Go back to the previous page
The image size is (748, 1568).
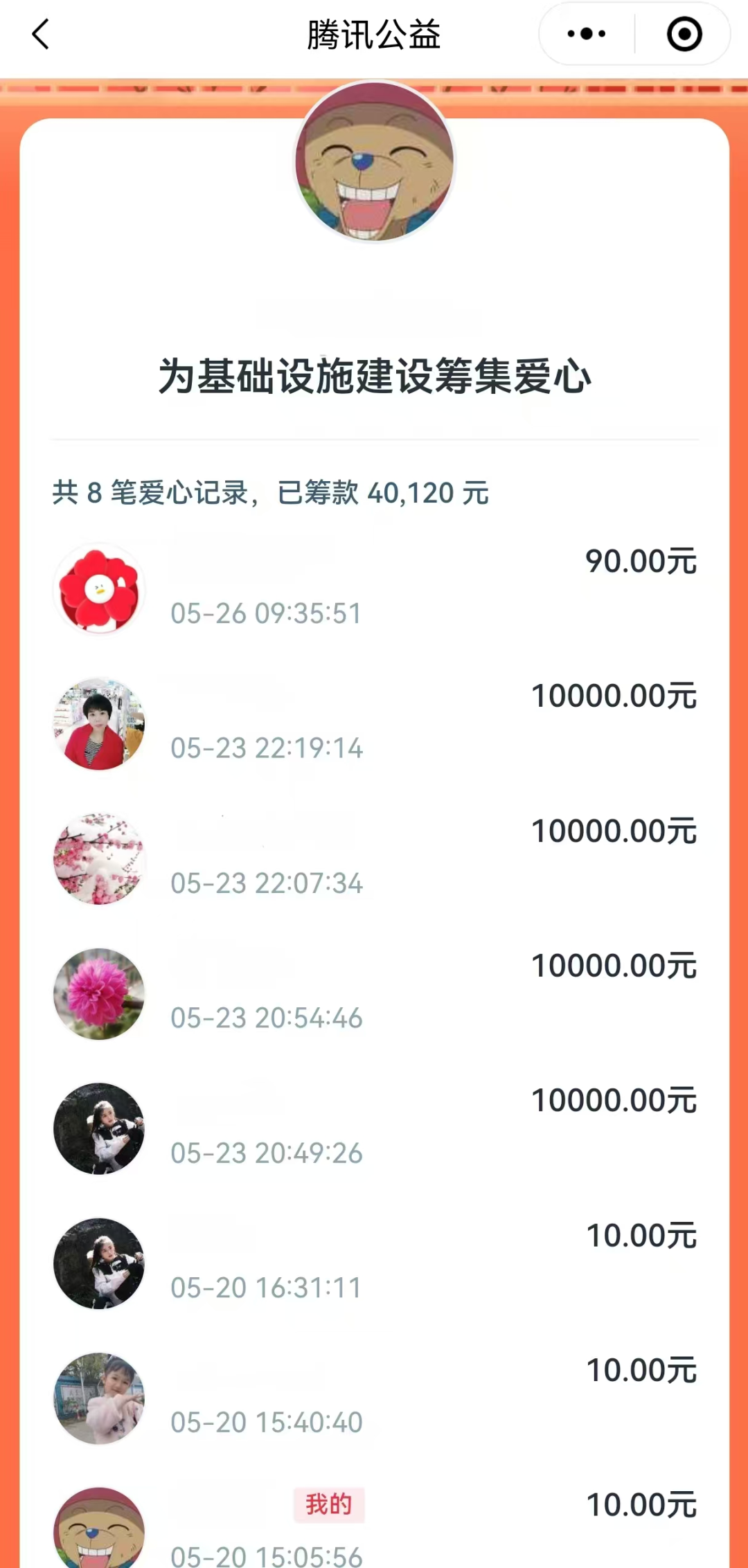tap(41, 34)
